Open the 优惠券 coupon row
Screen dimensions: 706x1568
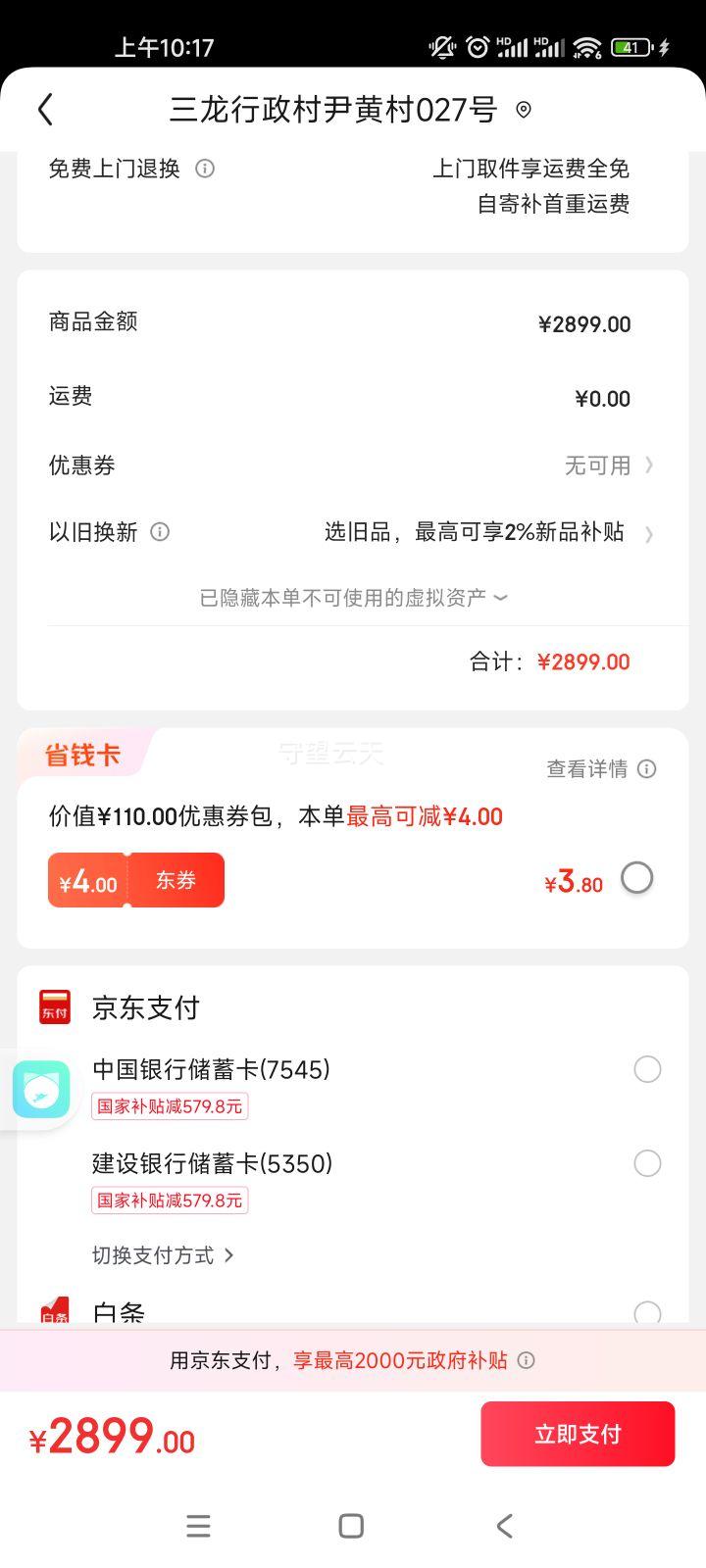(353, 465)
